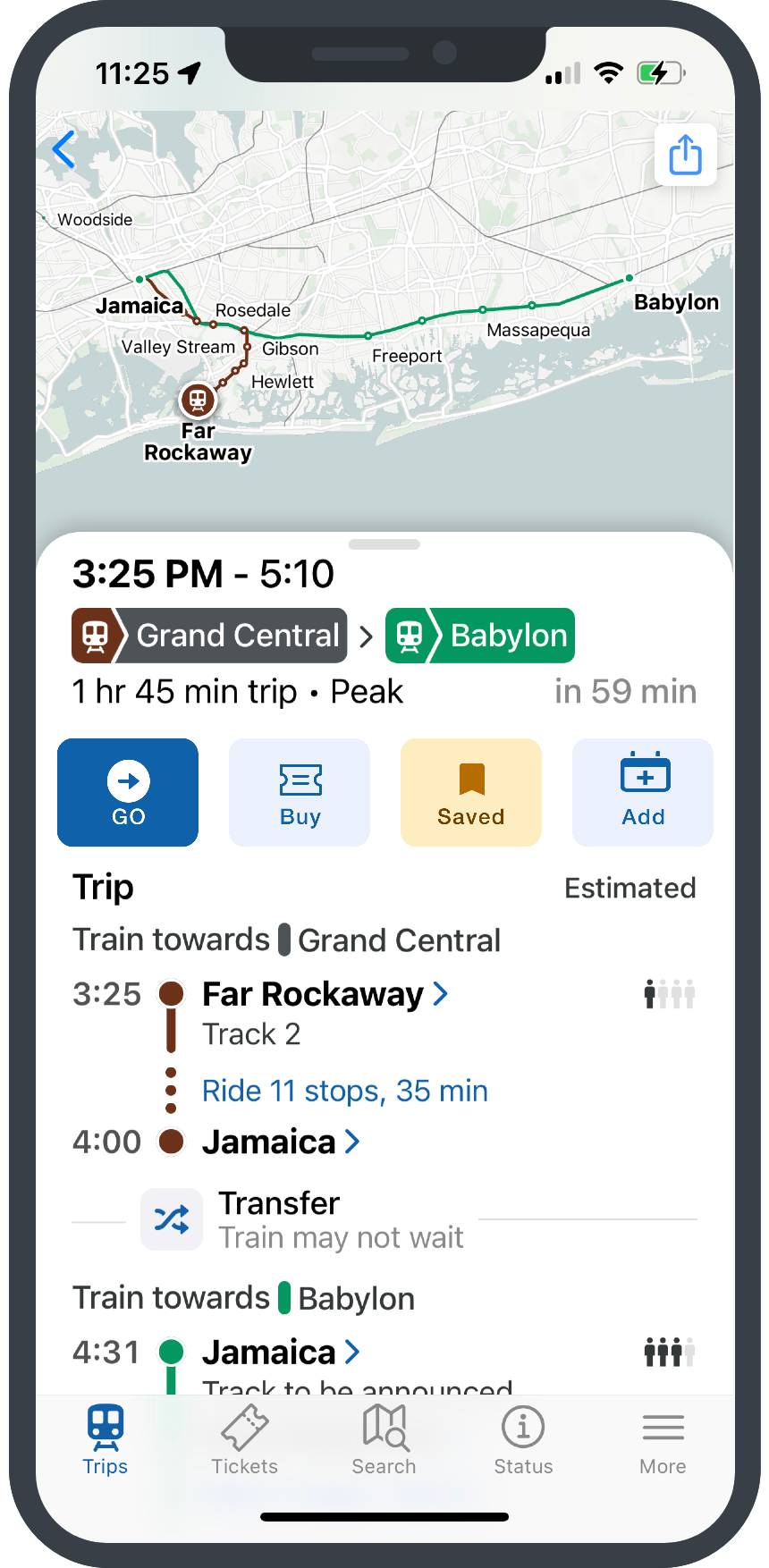This screenshot has height=1568, width=769.
Task: Open the Status tab
Action: click(x=523, y=1439)
